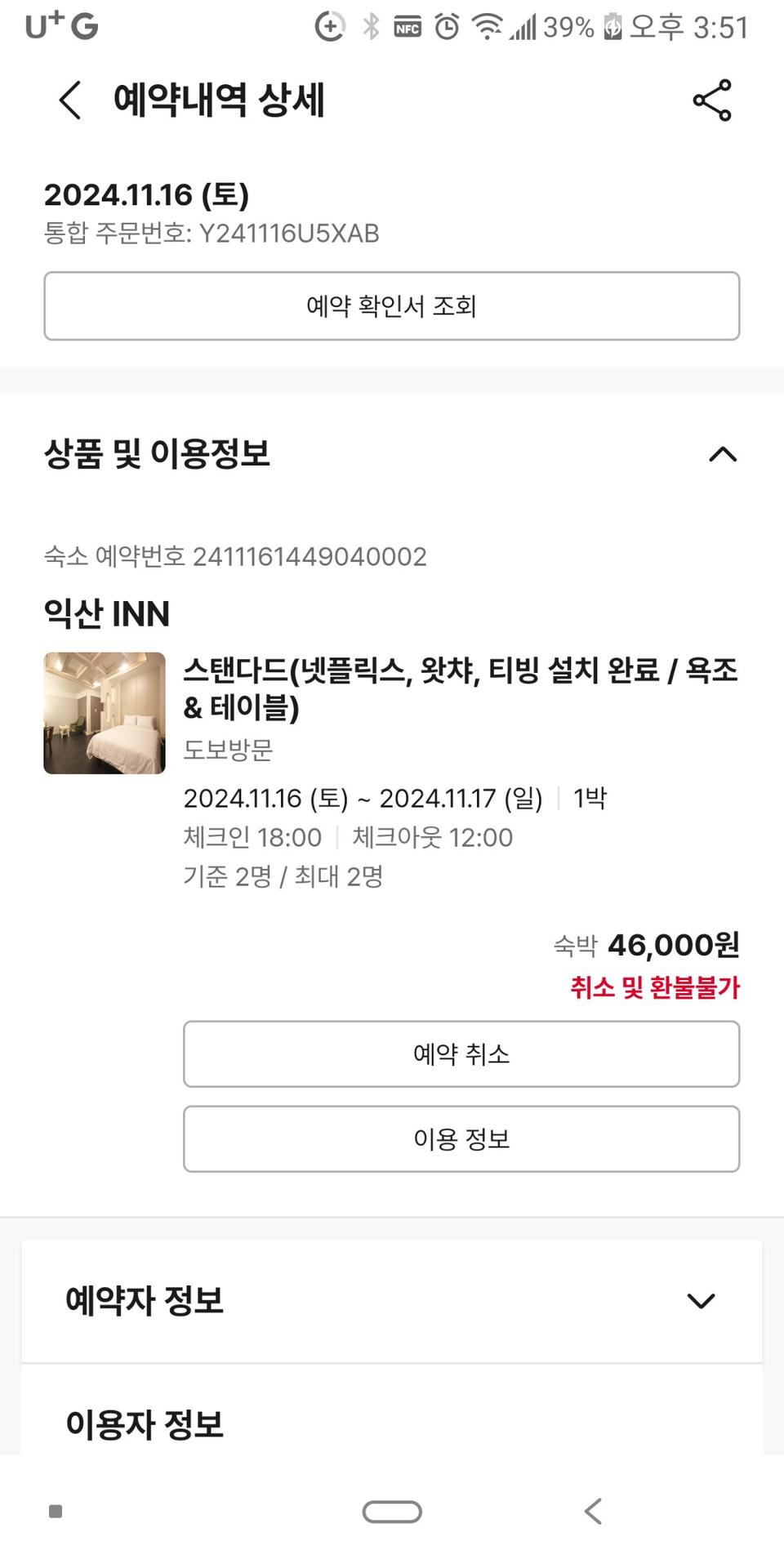Tap the 예약 취소 button
784x1568 pixels.
pyautogui.click(x=461, y=1054)
